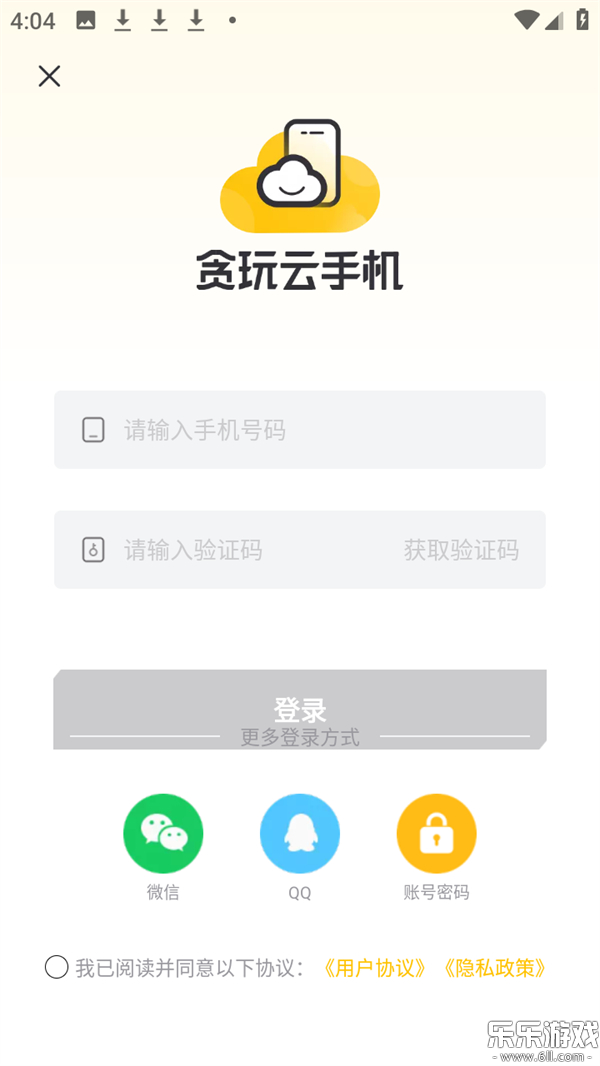Log in with QQ
Image resolution: width=600 pixels, height=1066 pixels.
click(300, 834)
